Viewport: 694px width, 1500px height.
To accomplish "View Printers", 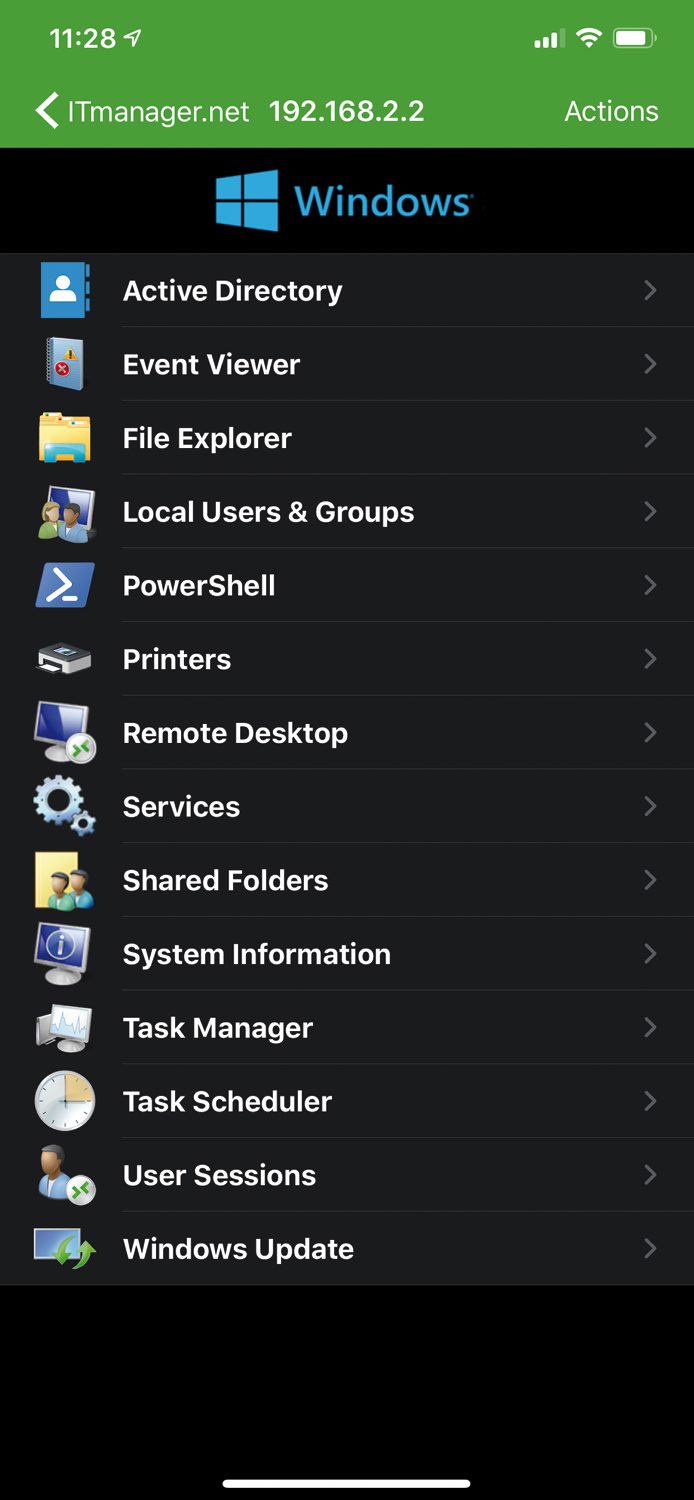I will tap(347, 659).
